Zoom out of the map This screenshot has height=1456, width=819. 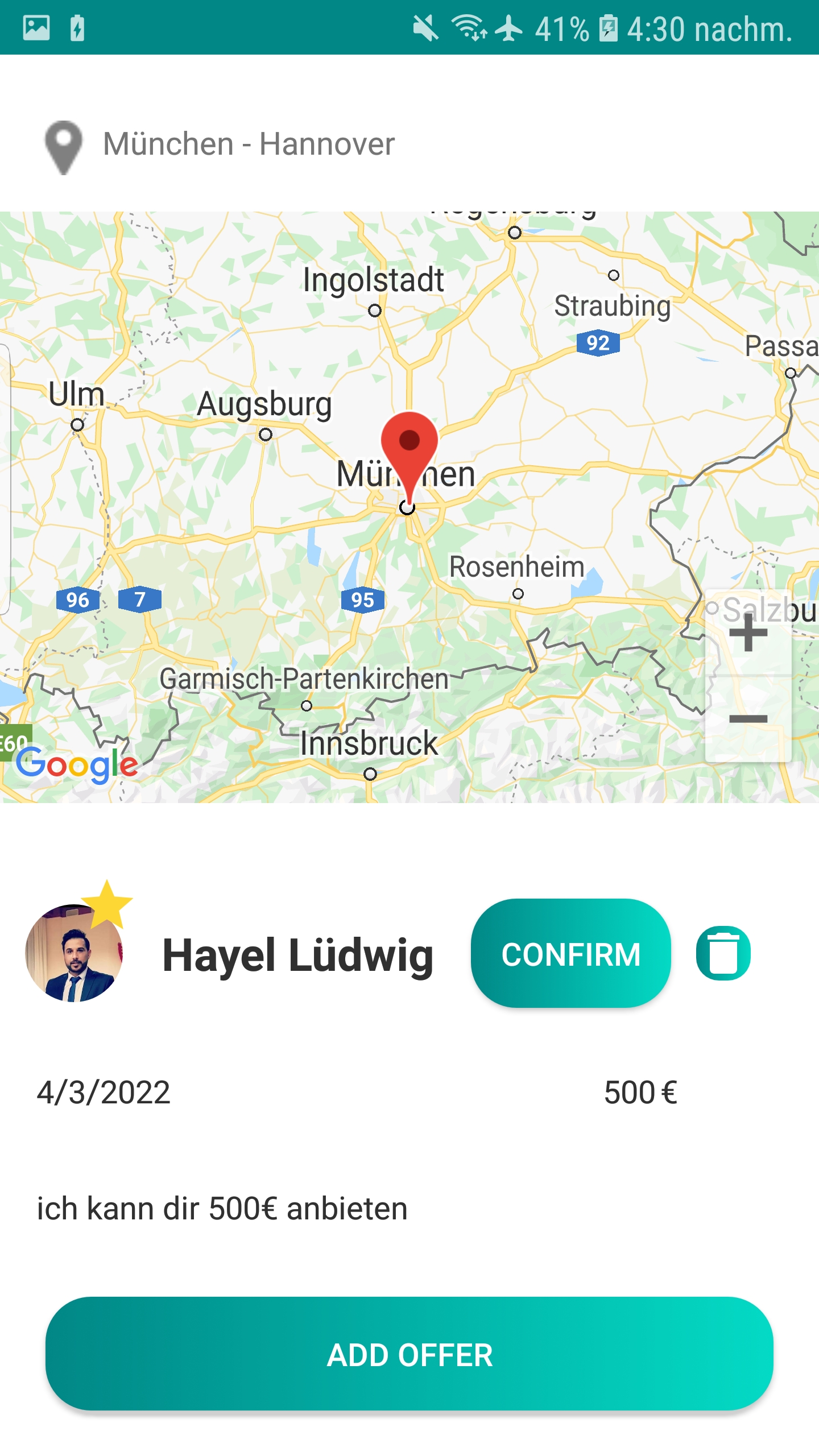(748, 719)
